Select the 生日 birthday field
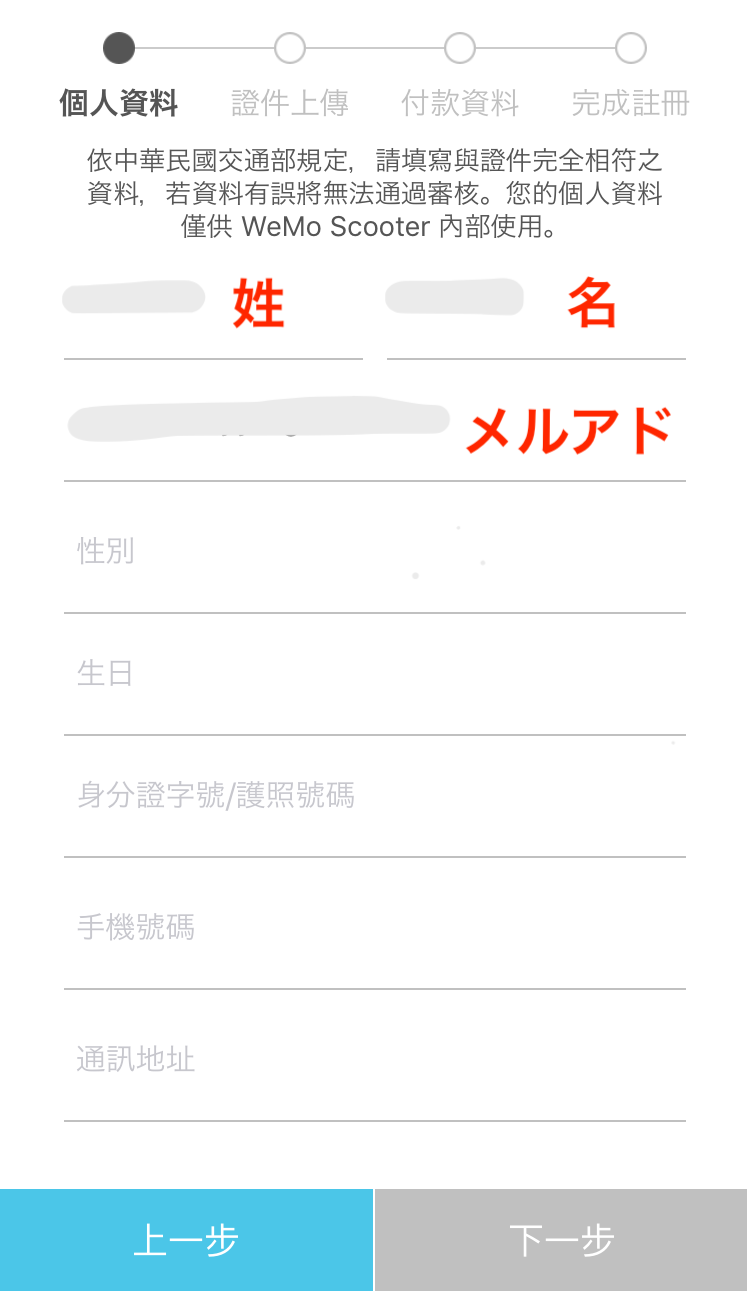Image resolution: width=747 pixels, height=1291 pixels. 374,673
